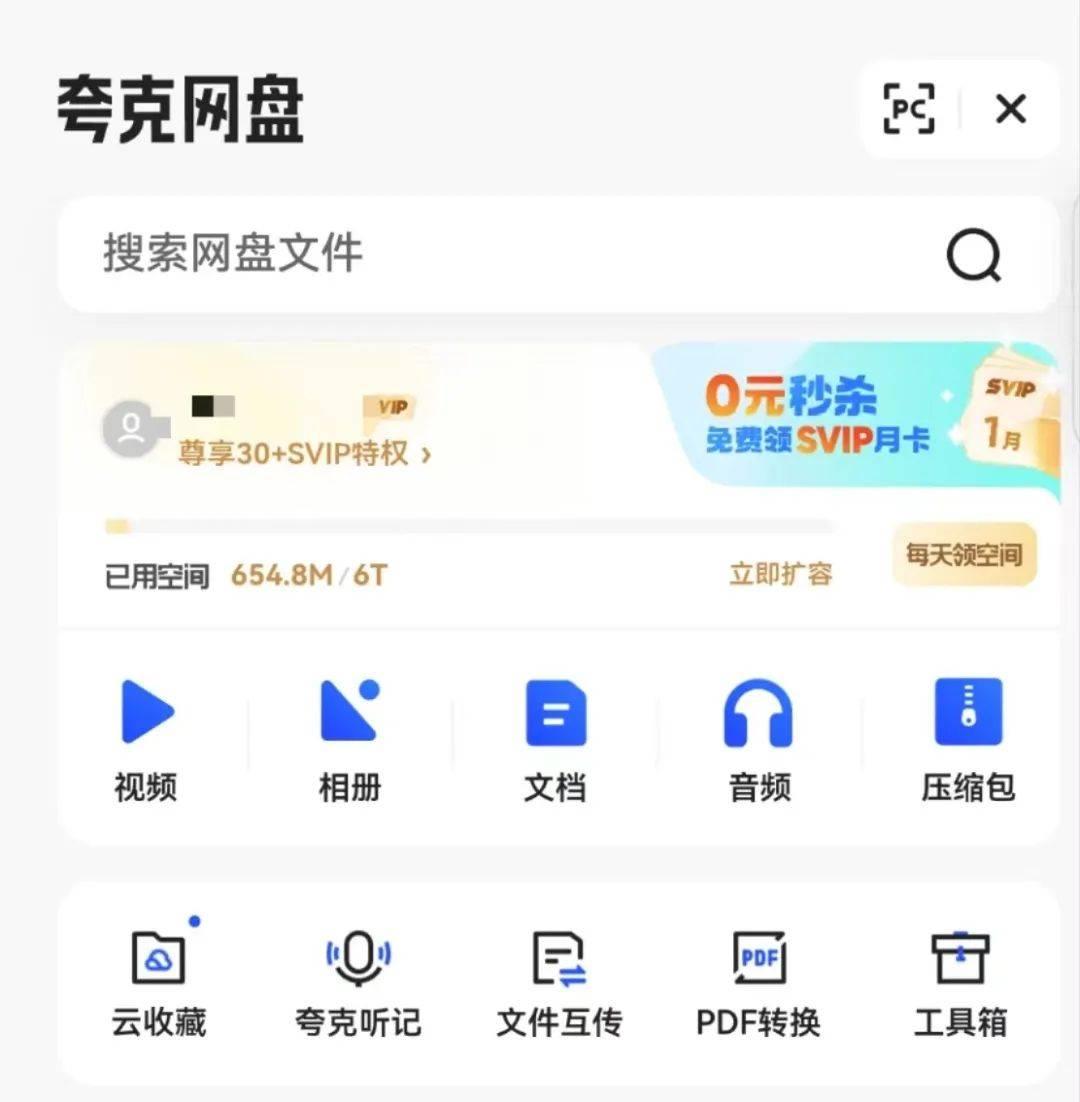1080x1102 pixels.
Task: Start PDF转换
Action: pos(759,981)
